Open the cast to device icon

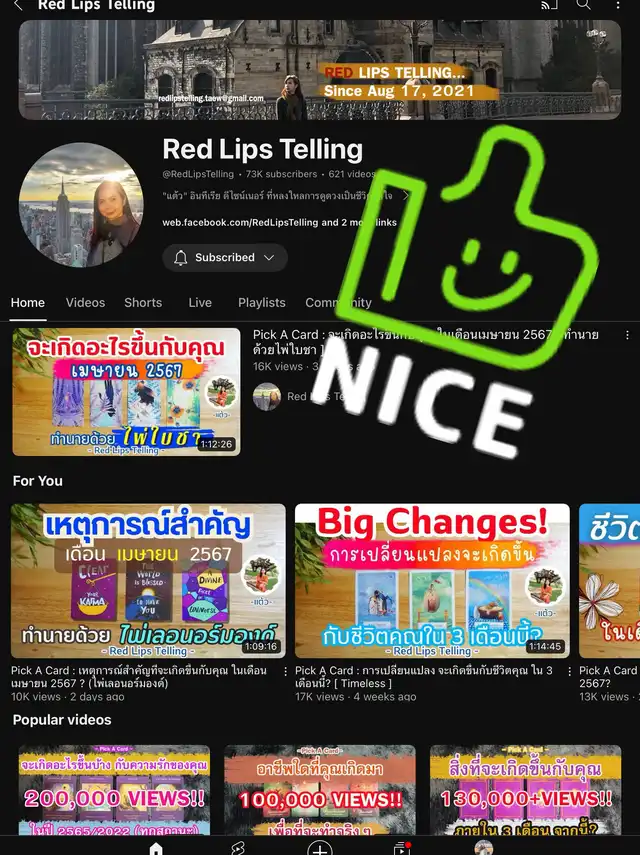pos(549,5)
